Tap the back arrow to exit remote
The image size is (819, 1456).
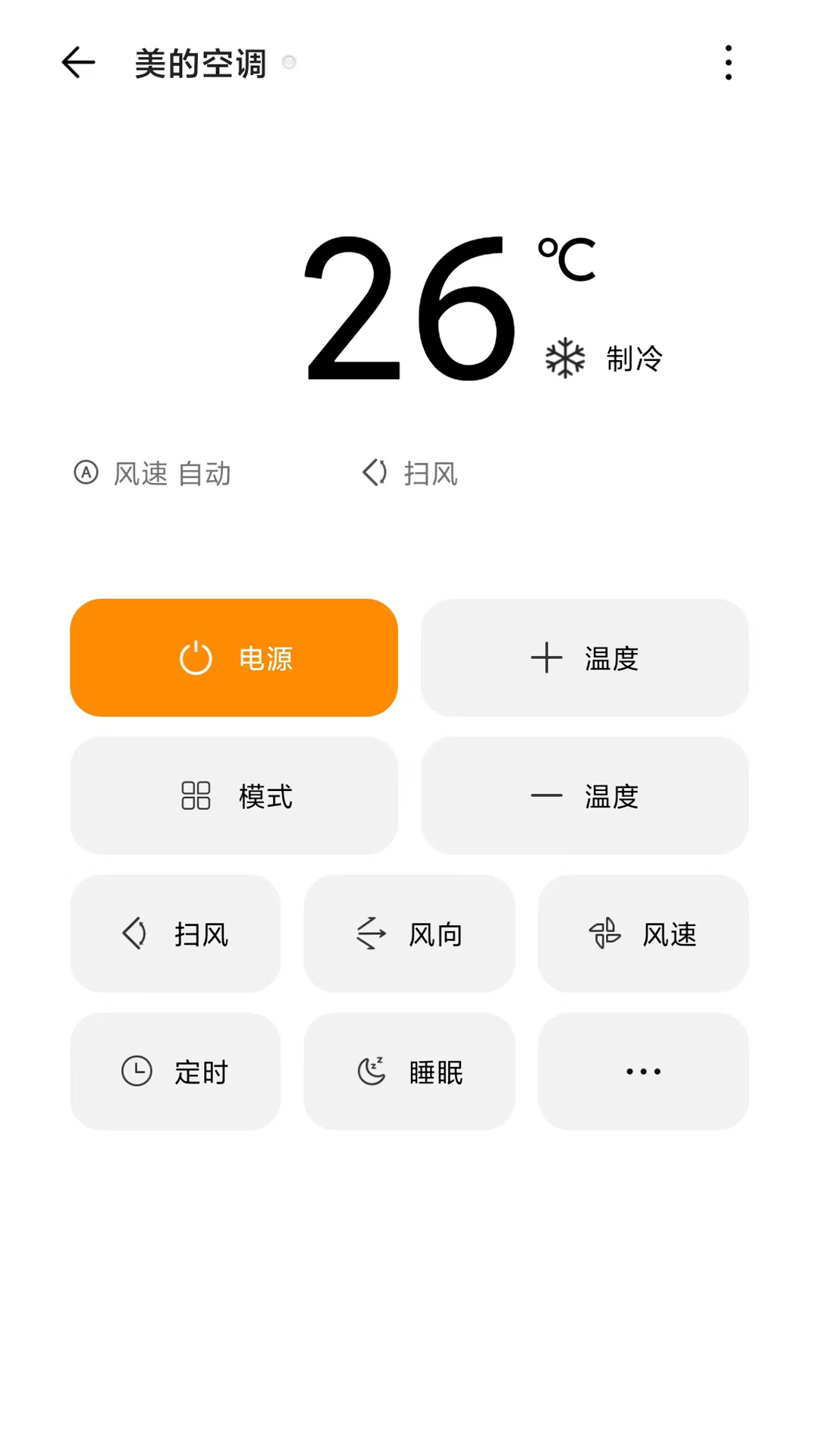coord(78,63)
